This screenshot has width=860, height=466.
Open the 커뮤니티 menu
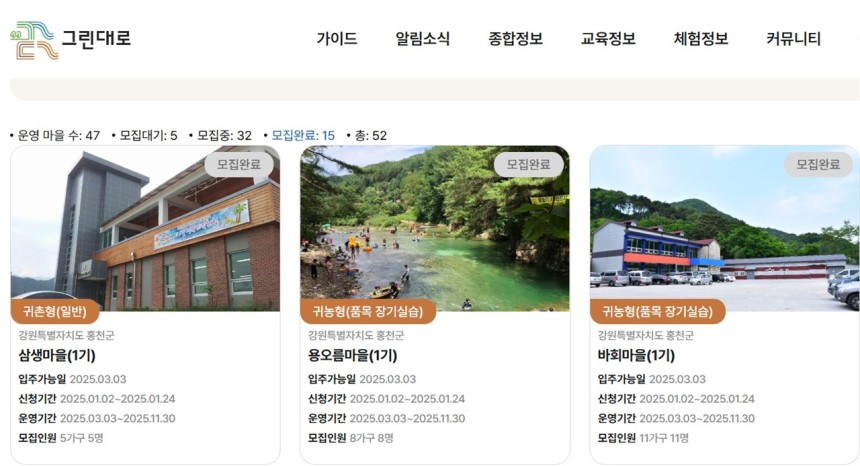(x=793, y=39)
